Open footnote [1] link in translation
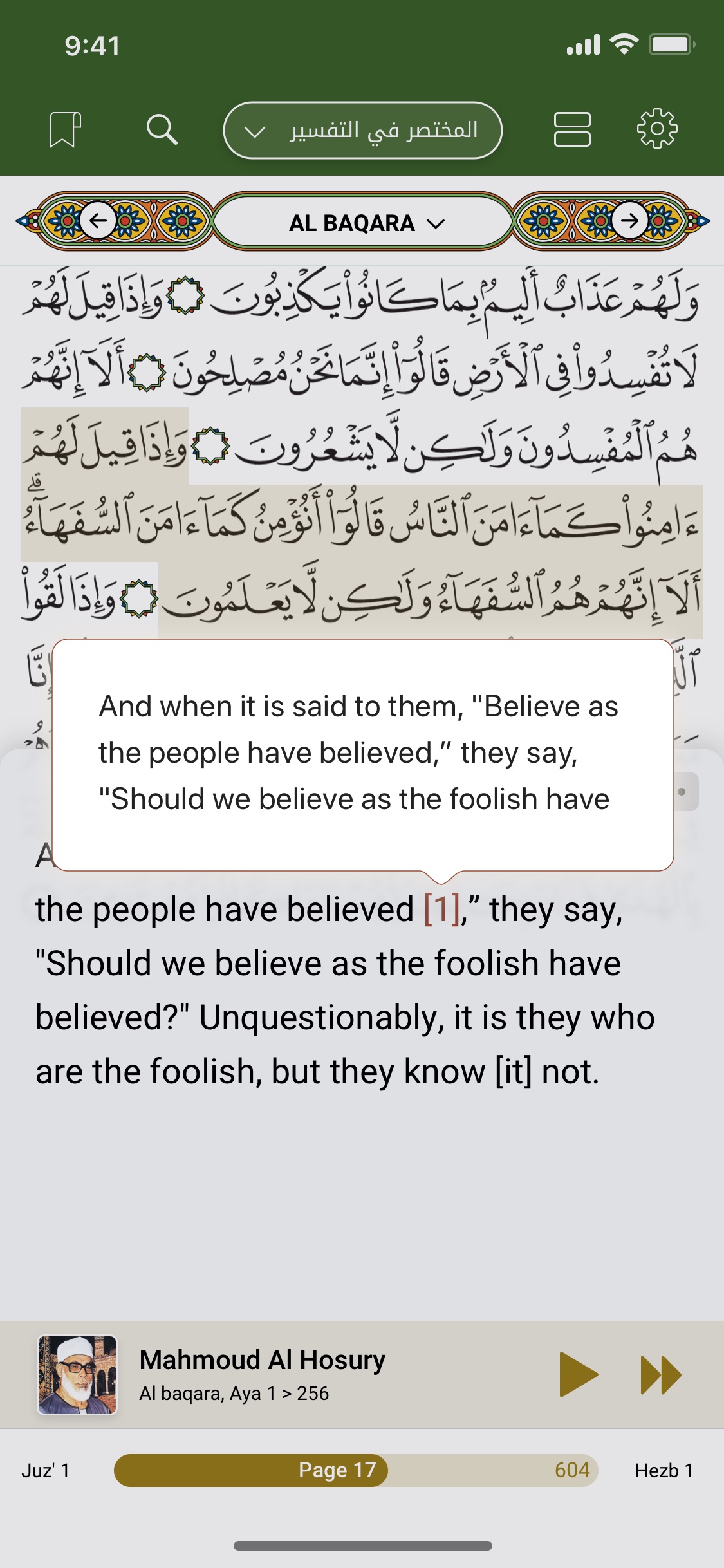 [x=441, y=910]
